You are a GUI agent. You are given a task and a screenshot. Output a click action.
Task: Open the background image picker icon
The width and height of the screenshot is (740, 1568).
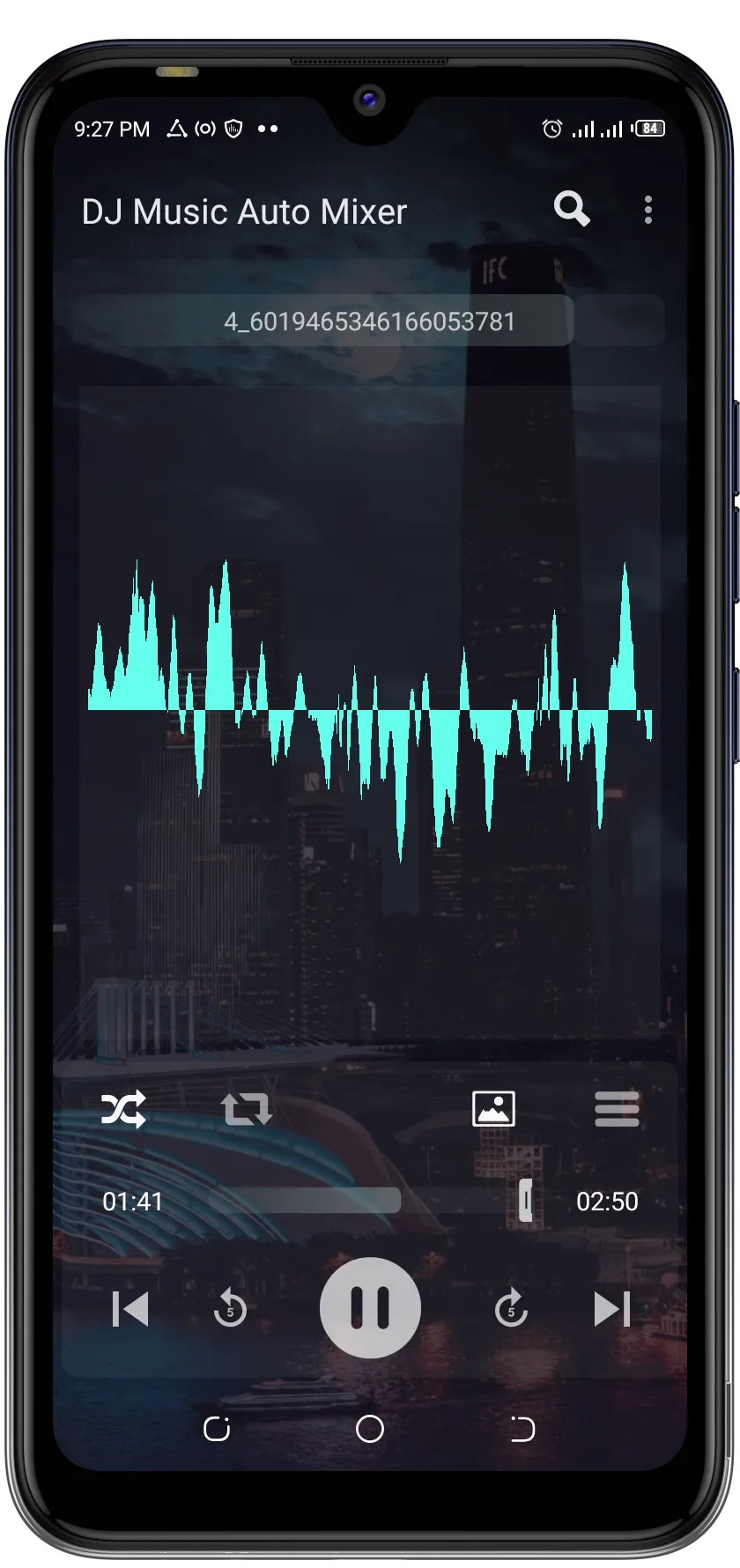[x=493, y=1109]
